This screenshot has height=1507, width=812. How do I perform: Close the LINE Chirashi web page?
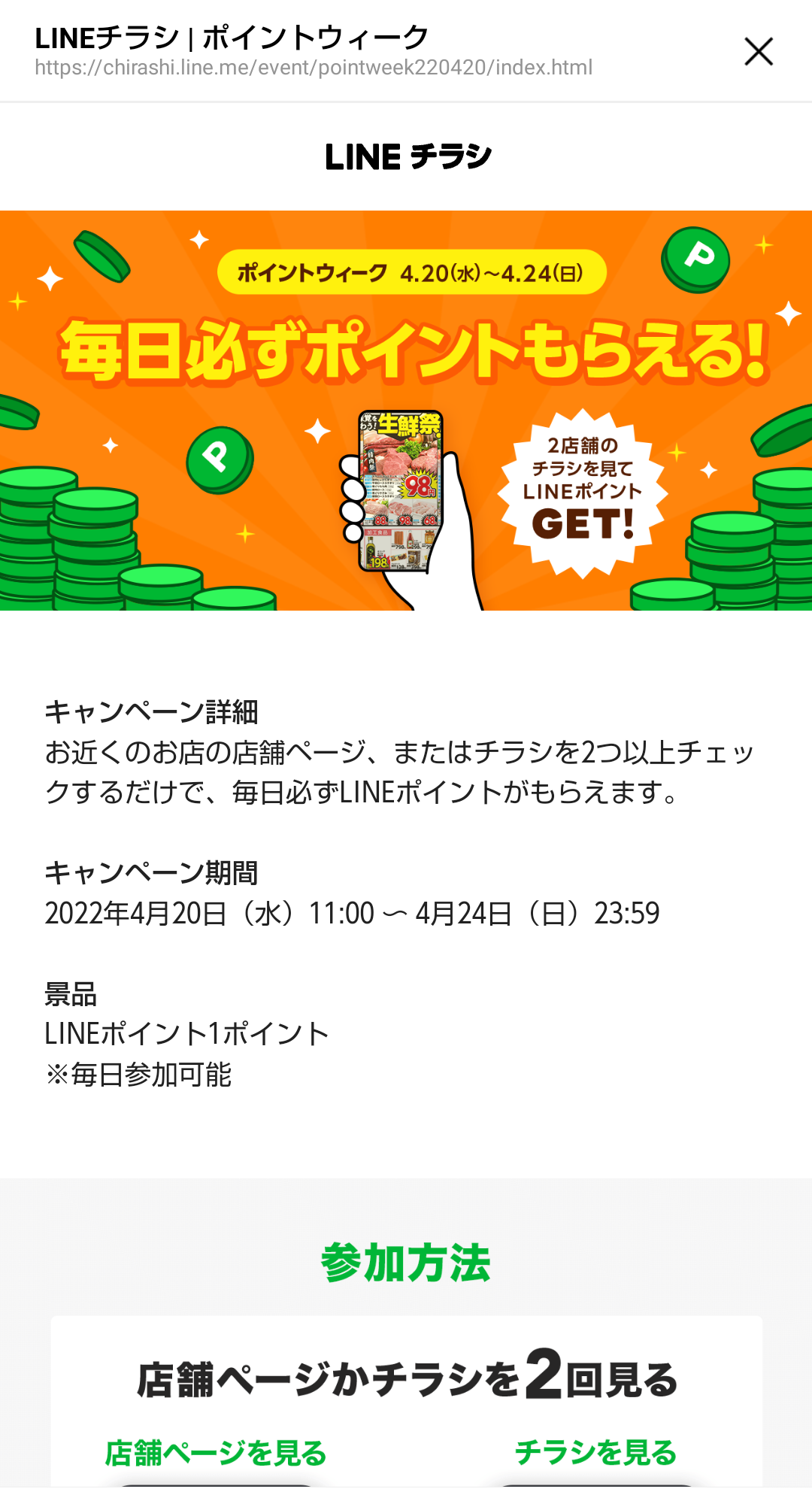(758, 52)
